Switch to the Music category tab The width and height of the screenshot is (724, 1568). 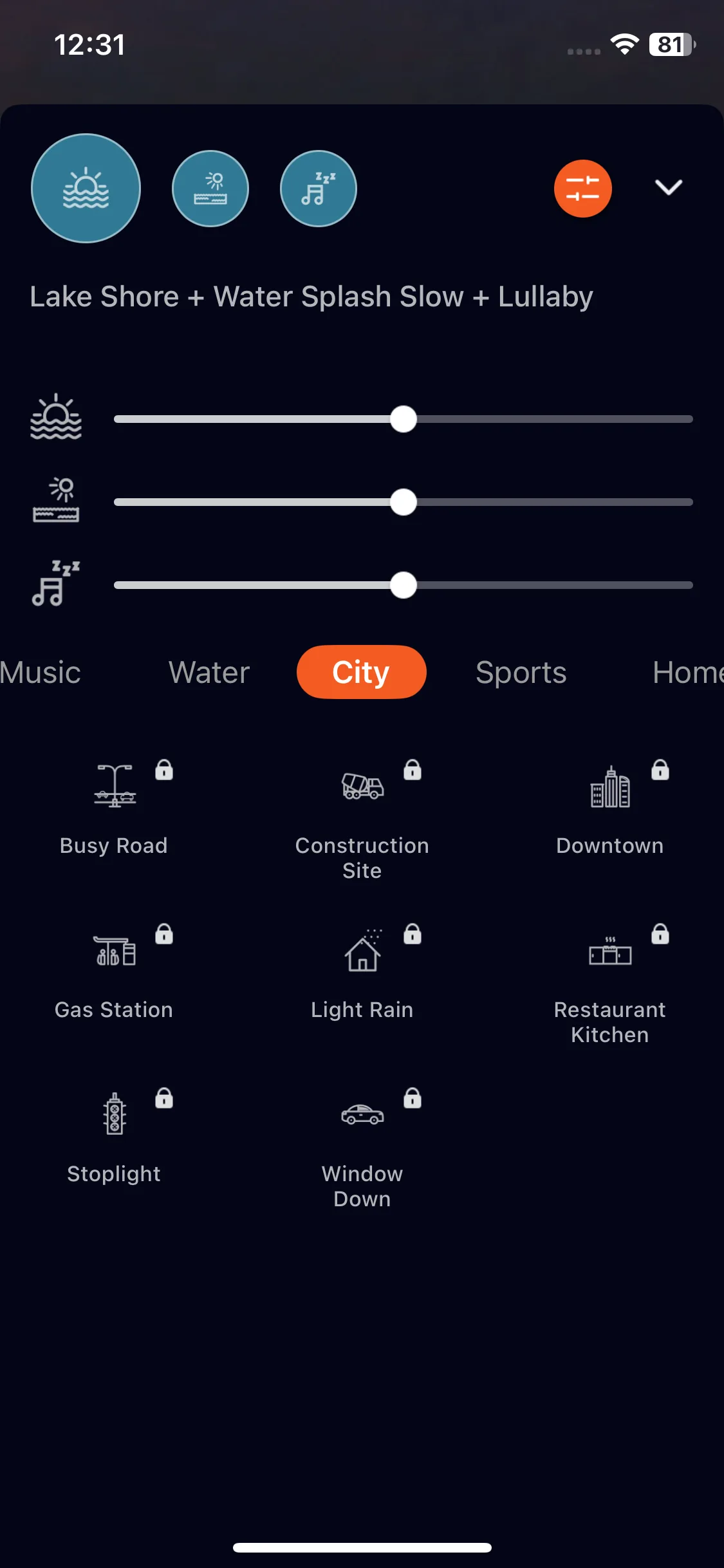click(x=40, y=672)
